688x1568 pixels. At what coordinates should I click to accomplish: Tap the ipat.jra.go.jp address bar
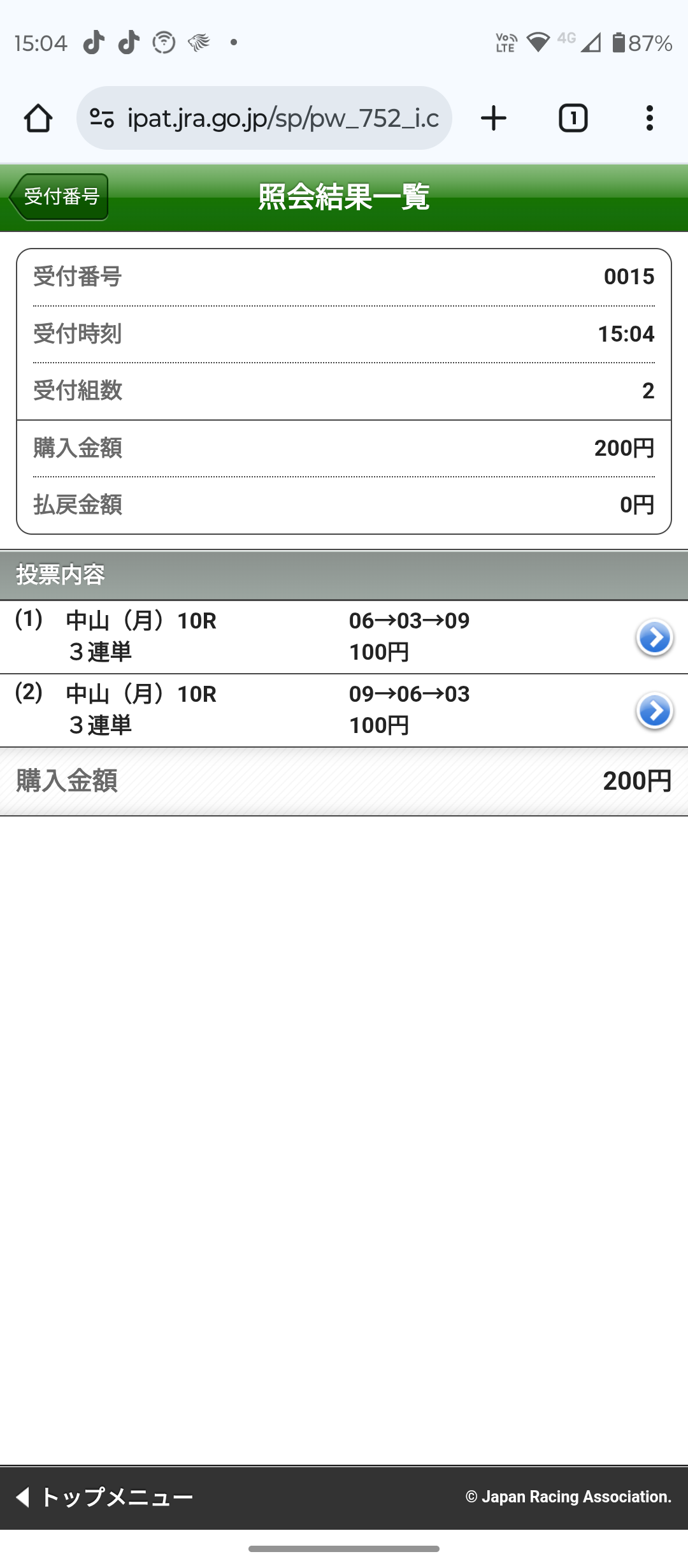[264, 118]
